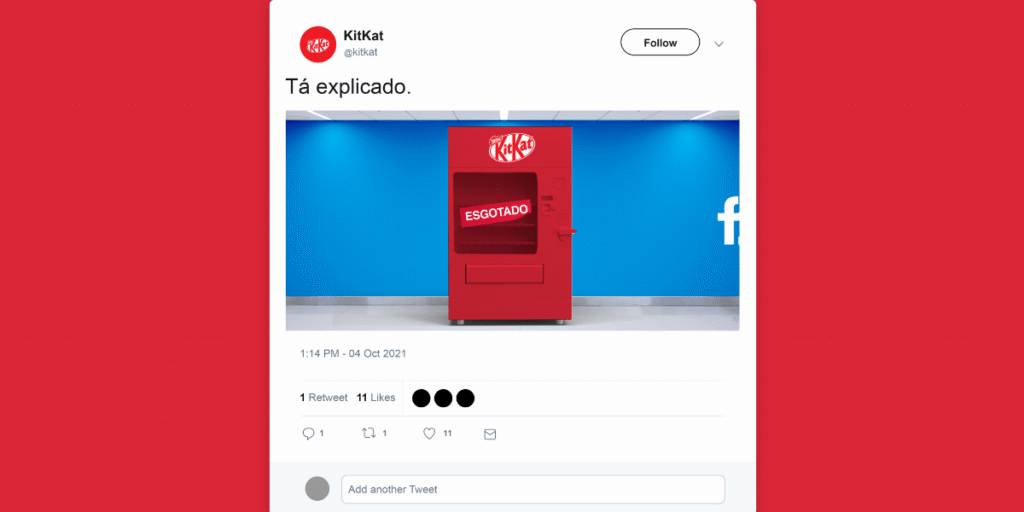Open the @kitkat profile handle

coord(360,52)
